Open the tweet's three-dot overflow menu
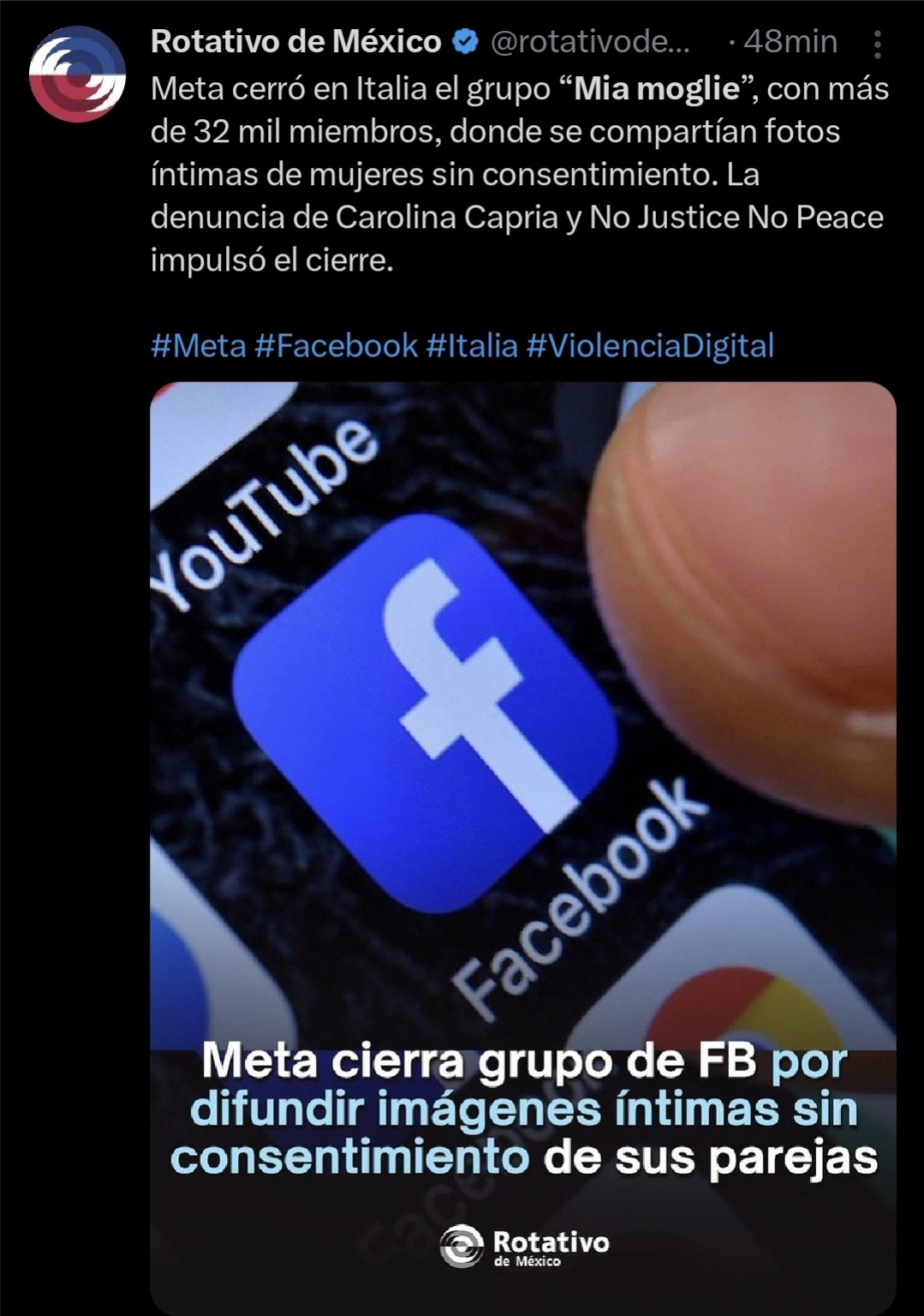The image size is (924, 1316). [x=878, y=44]
